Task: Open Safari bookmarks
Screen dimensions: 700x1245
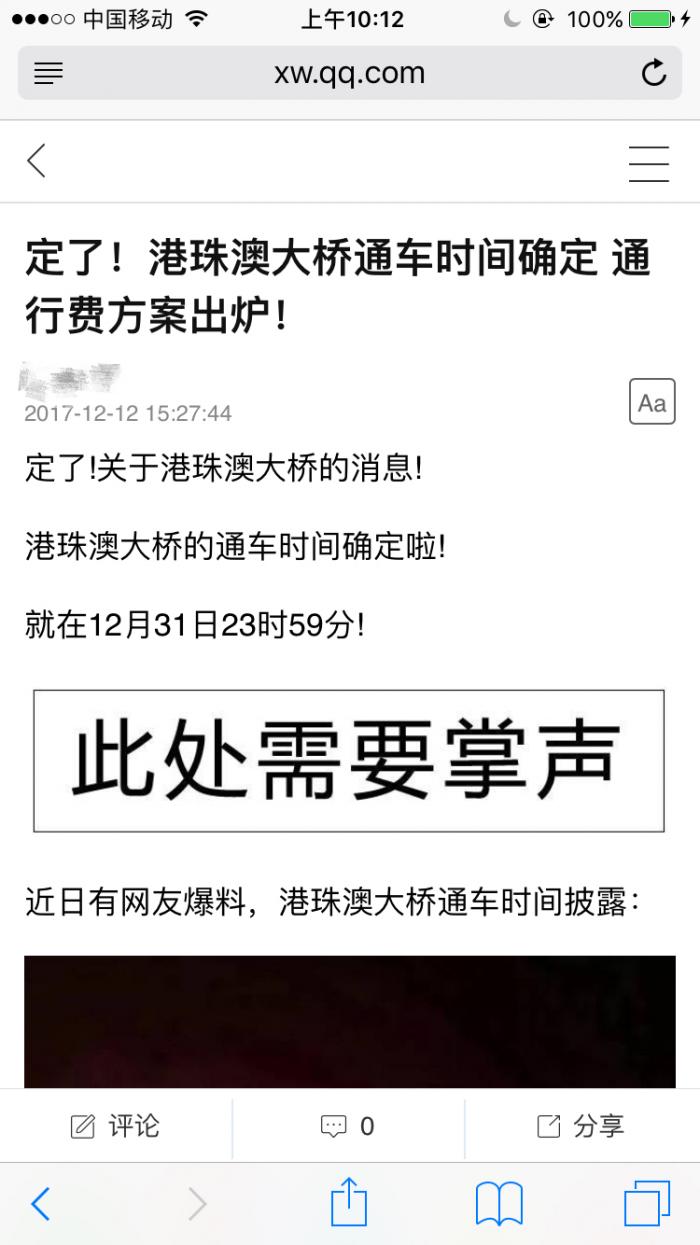Action: (x=498, y=1203)
